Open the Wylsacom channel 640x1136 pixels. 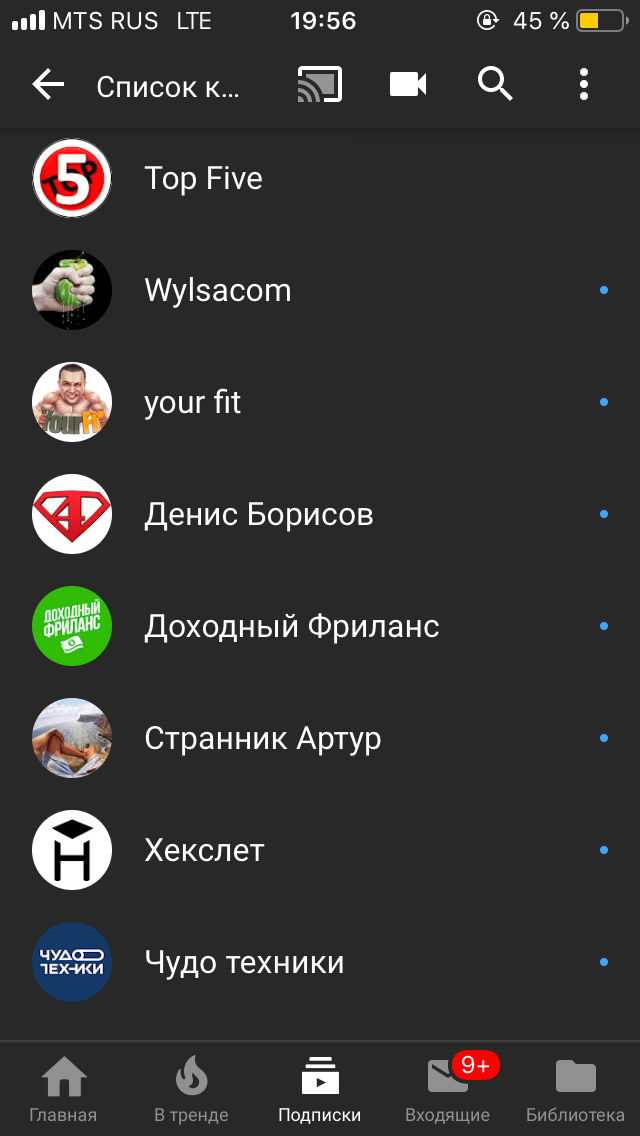(x=218, y=291)
